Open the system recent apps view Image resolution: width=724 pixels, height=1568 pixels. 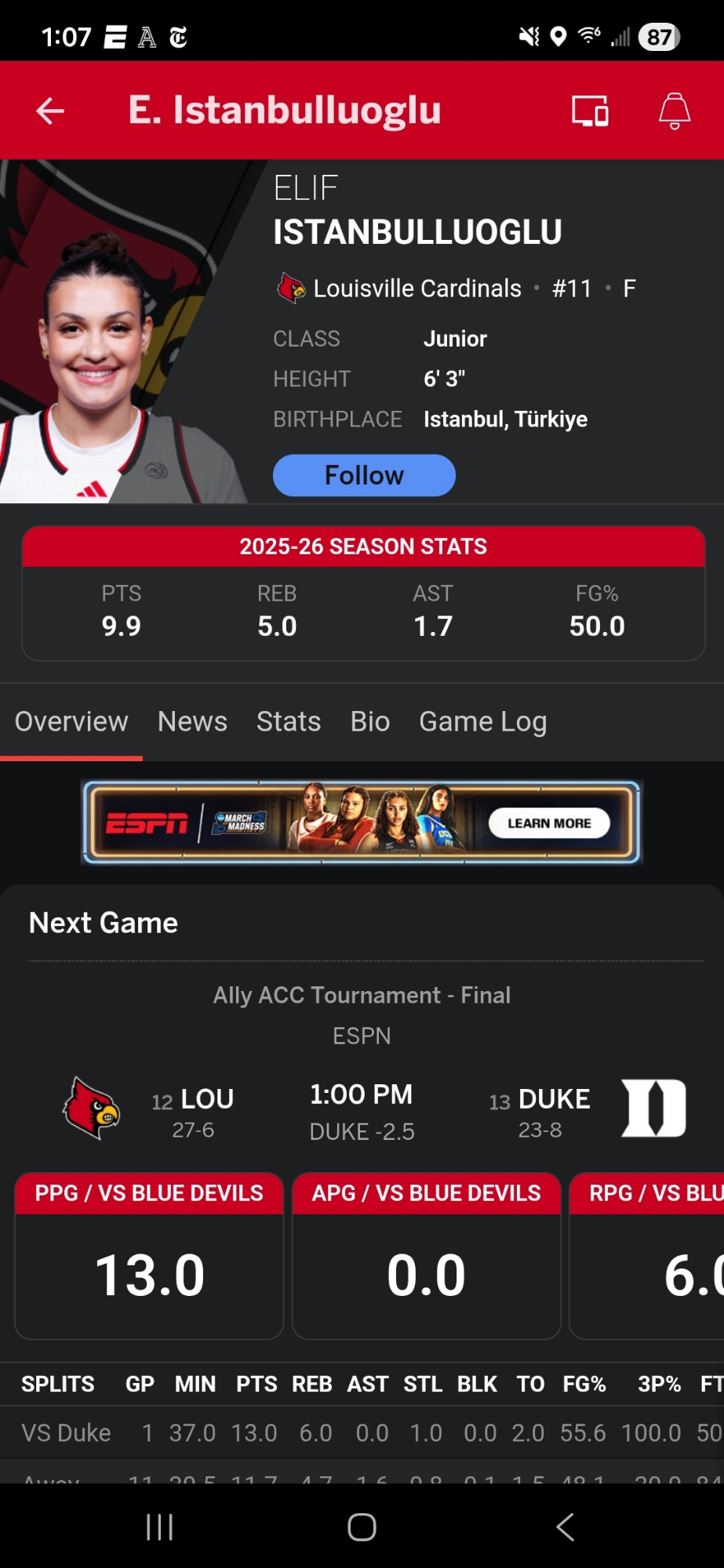coord(160,1526)
